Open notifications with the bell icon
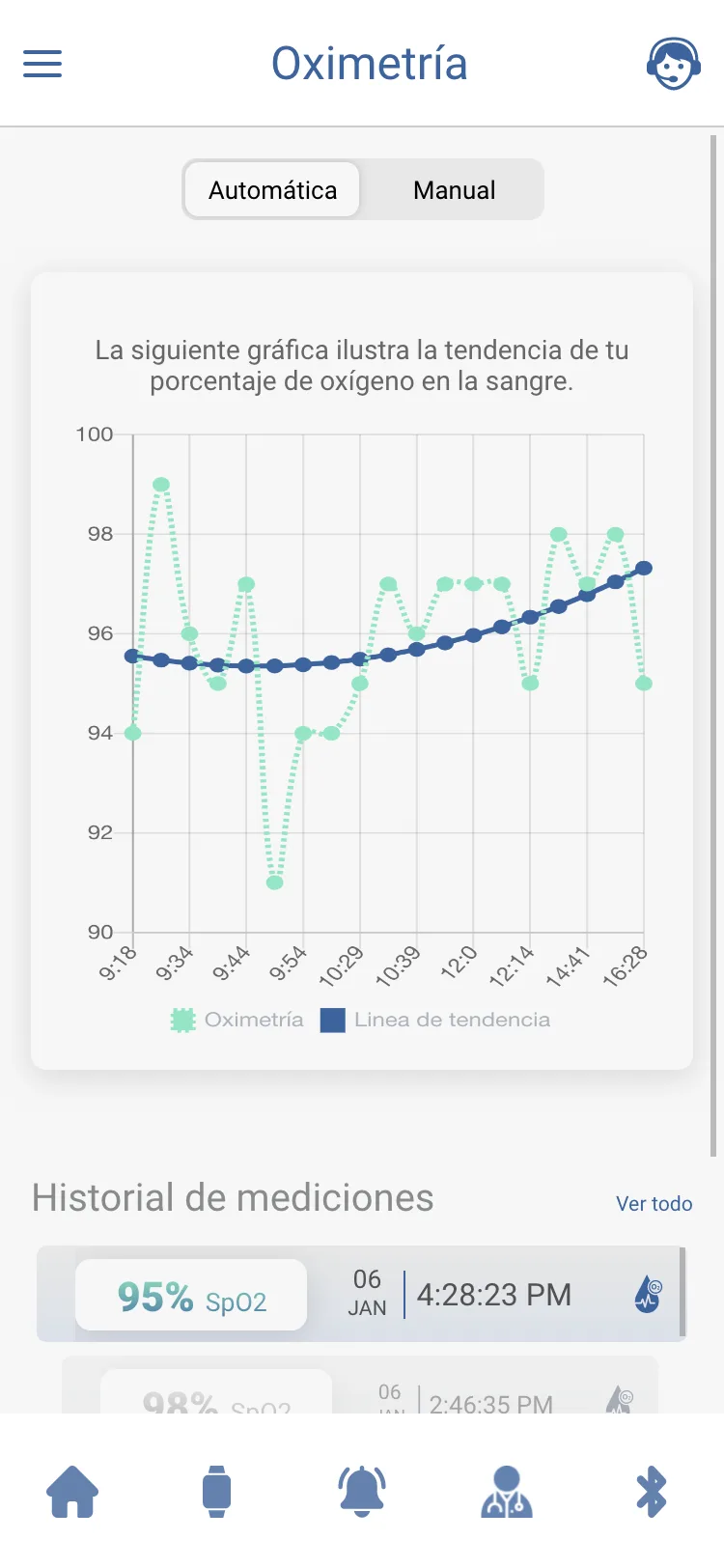 [362, 1490]
